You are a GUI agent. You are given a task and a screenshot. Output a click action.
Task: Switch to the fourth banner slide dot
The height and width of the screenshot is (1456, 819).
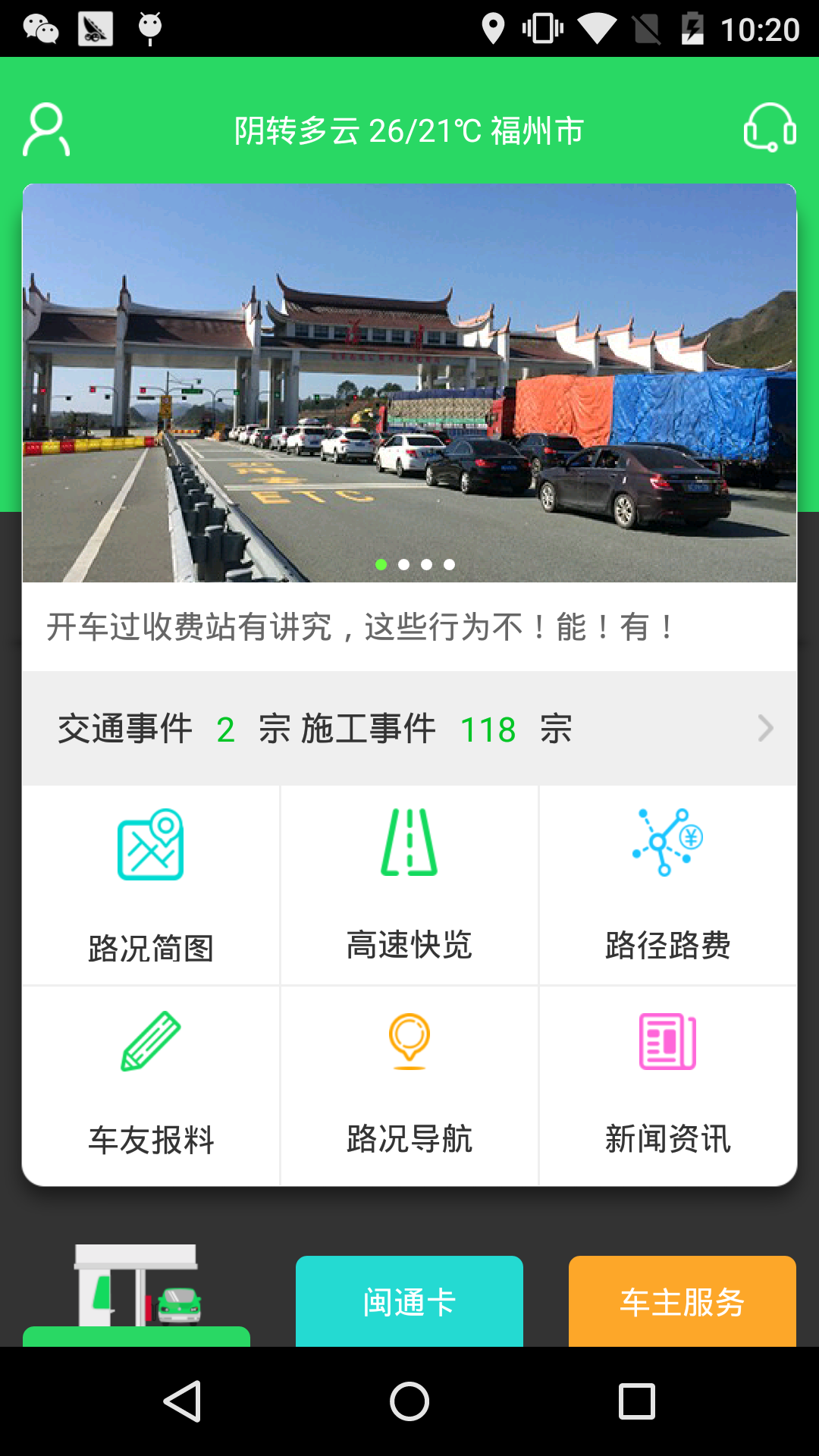[449, 564]
